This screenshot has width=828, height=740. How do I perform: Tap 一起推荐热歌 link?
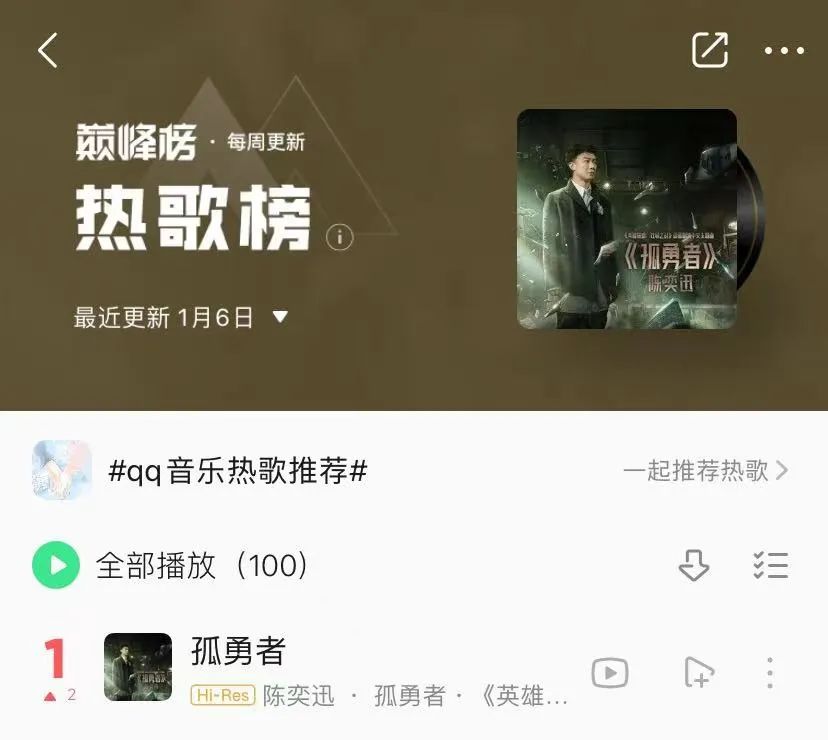coord(705,470)
